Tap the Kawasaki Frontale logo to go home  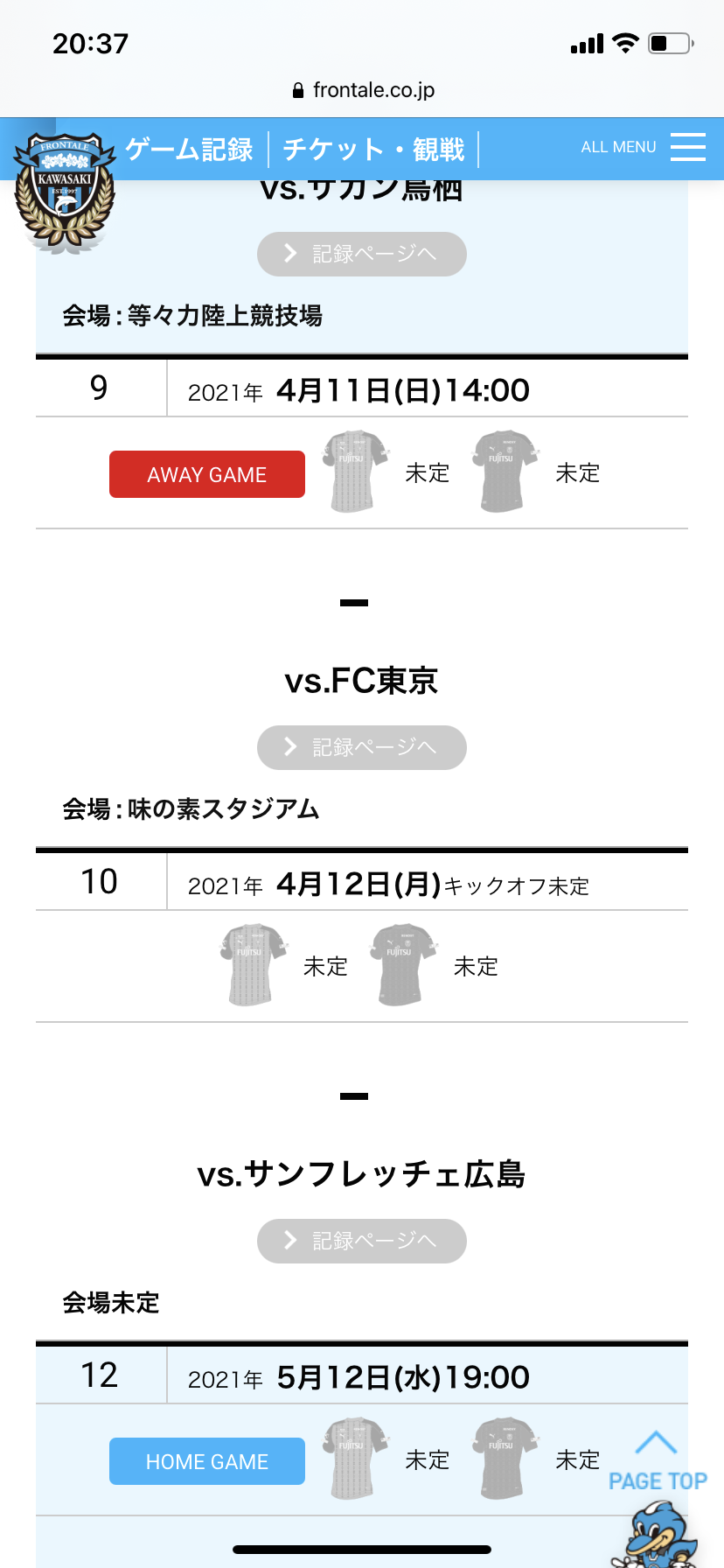(65, 189)
